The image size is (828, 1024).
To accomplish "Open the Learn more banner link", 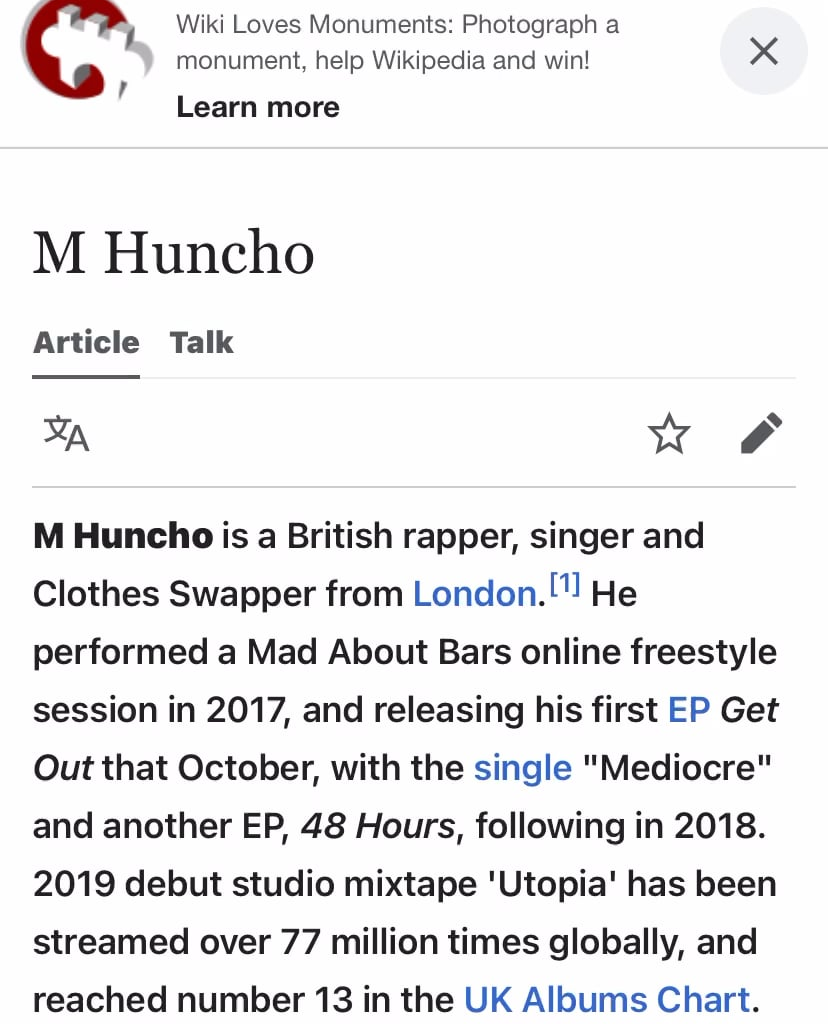I will (257, 107).
